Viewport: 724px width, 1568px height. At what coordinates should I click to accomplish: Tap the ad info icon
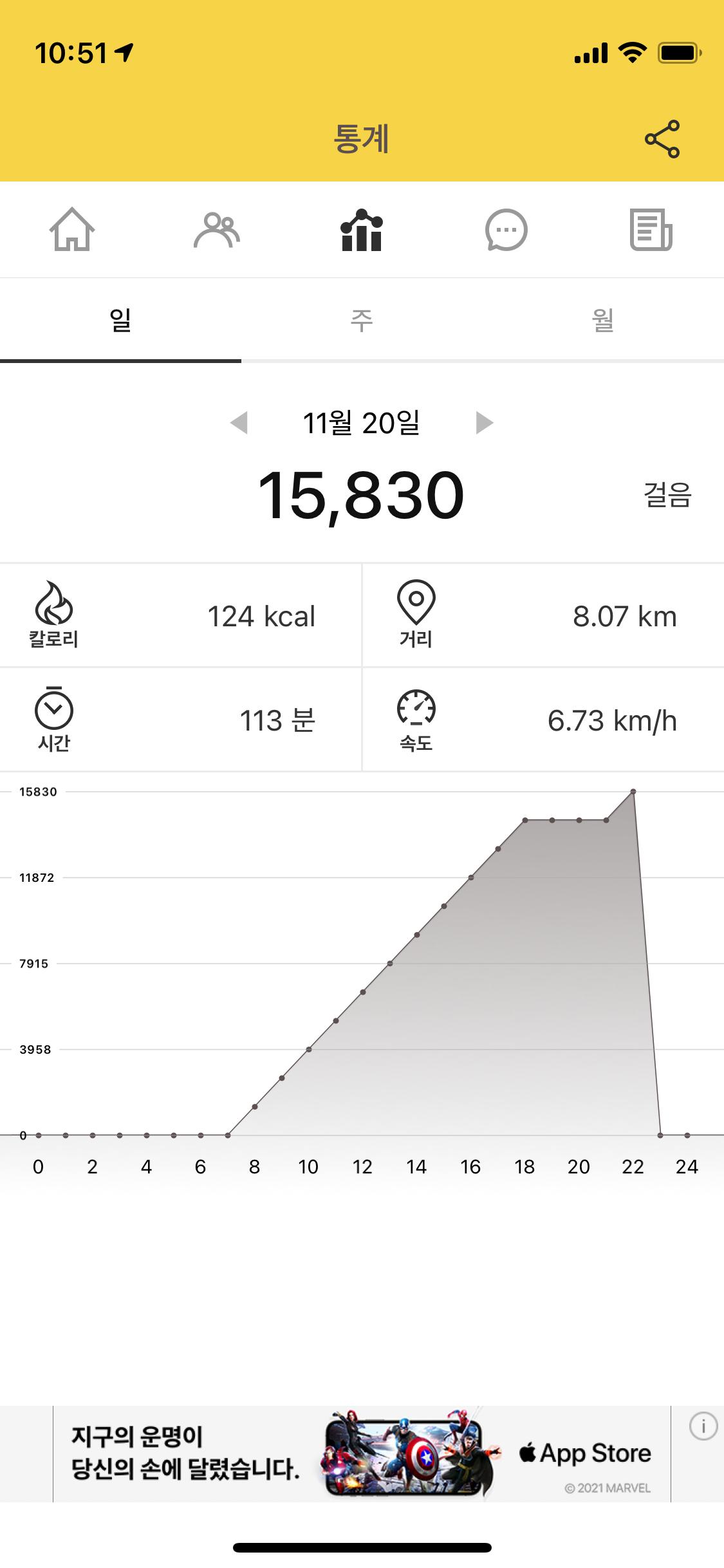[703, 1426]
